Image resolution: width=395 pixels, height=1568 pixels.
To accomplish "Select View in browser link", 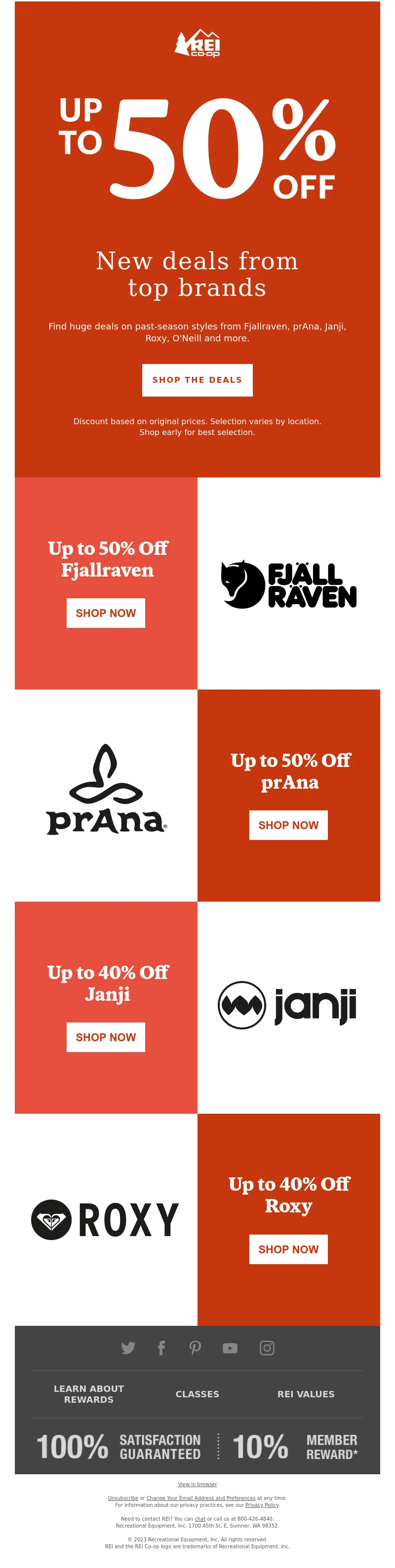I will tap(197, 1484).
